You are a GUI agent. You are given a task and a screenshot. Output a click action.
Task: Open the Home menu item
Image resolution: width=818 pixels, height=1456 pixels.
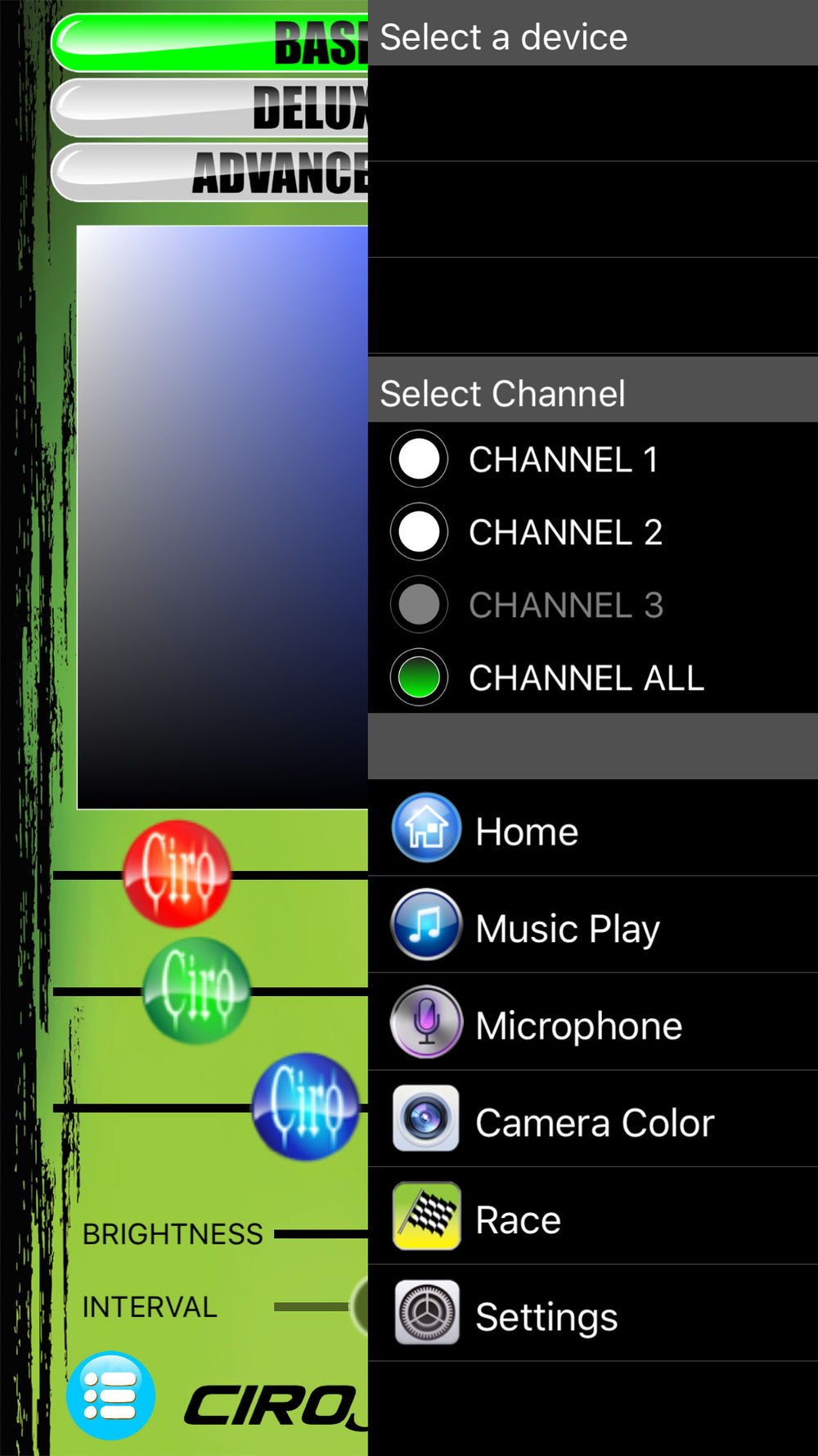tap(528, 832)
